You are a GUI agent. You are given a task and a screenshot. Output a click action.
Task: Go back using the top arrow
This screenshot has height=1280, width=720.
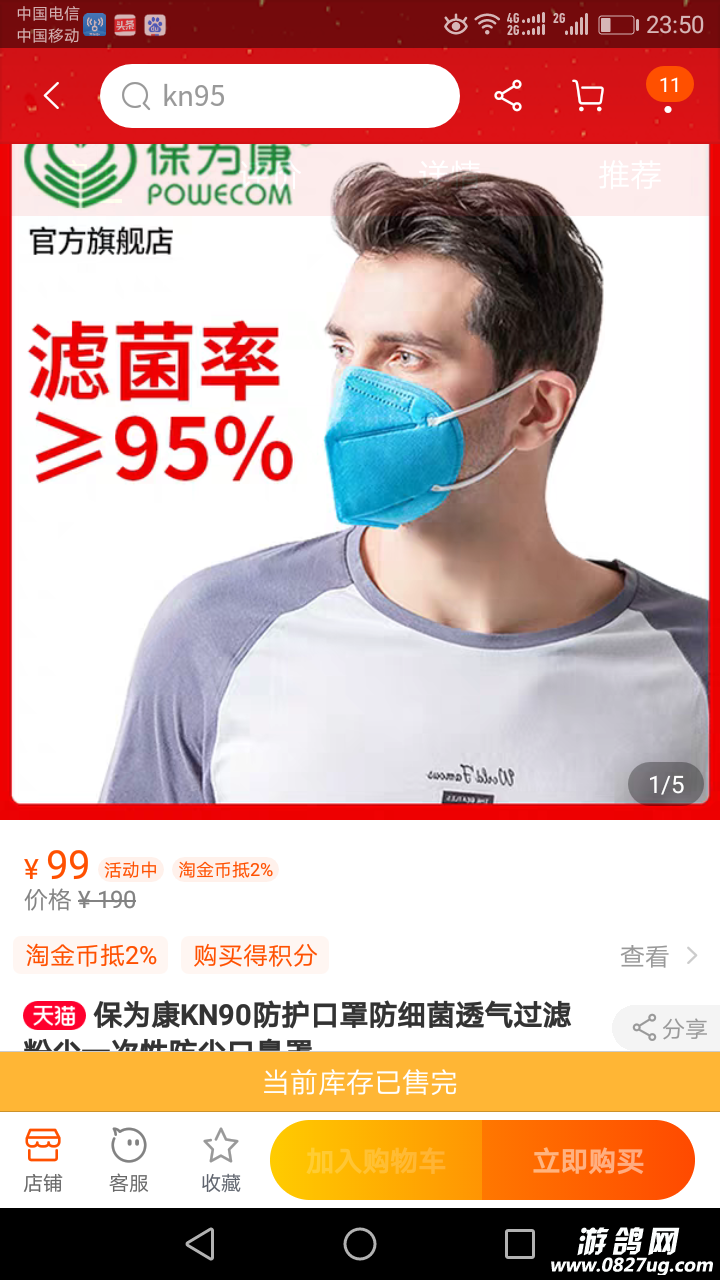coord(52,96)
